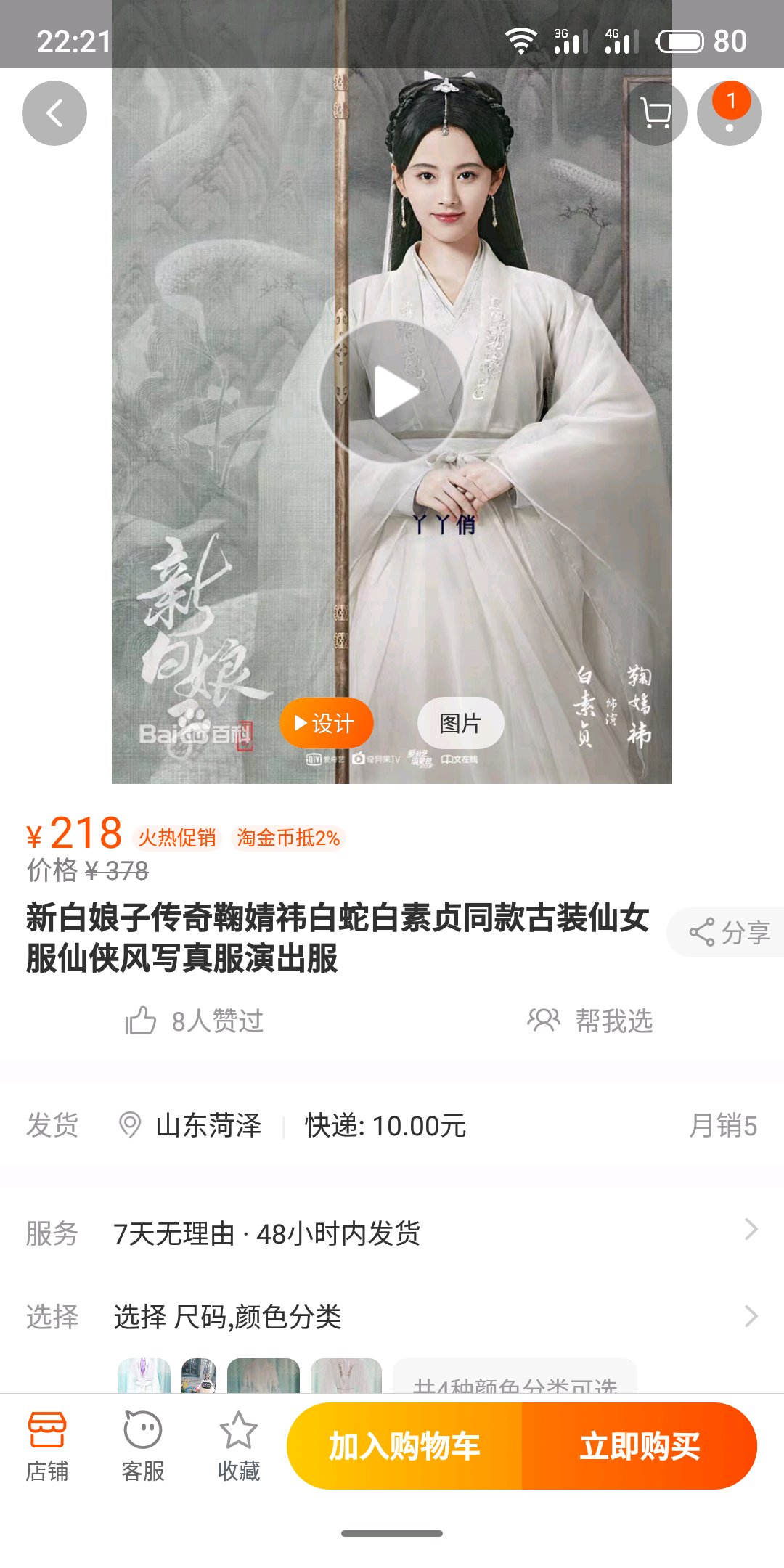The height and width of the screenshot is (1568, 784).
Task: Play the product video
Action: [x=392, y=392]
